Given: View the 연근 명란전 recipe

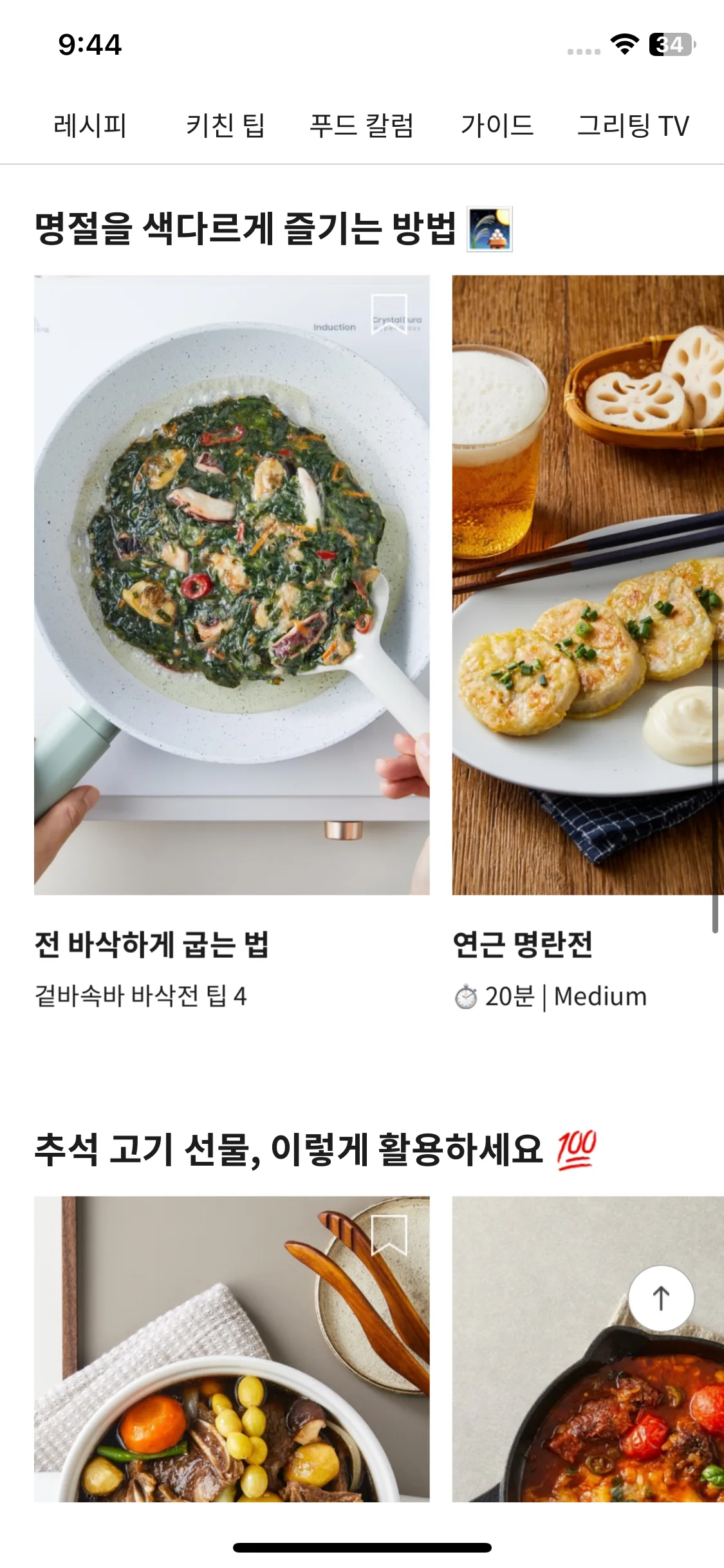Looking at the screenshot, I should tap(587, 584).
